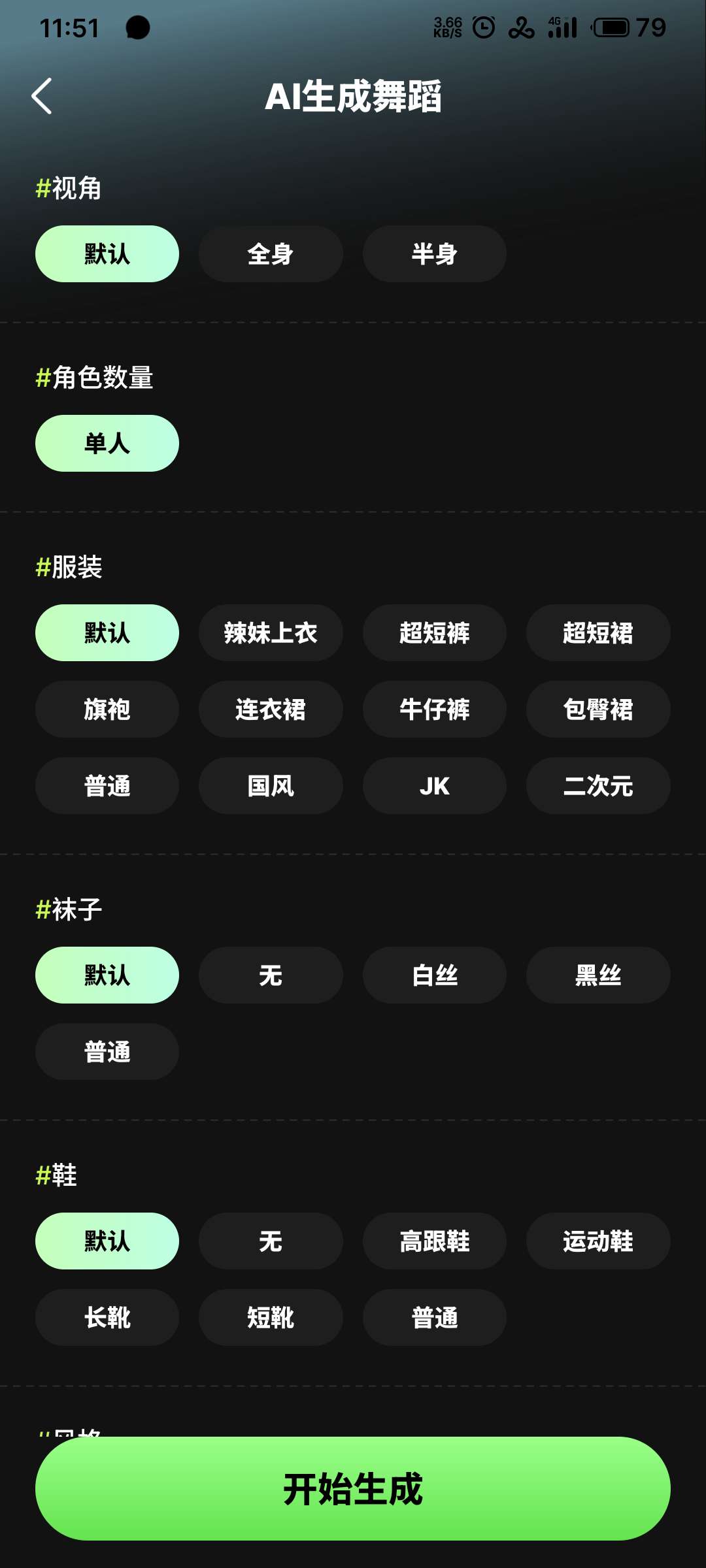Image resolution: width=706 pixels, height=1568 pixels.
Task: Pick 二次元 under 服装
Action: click(597, 785)
